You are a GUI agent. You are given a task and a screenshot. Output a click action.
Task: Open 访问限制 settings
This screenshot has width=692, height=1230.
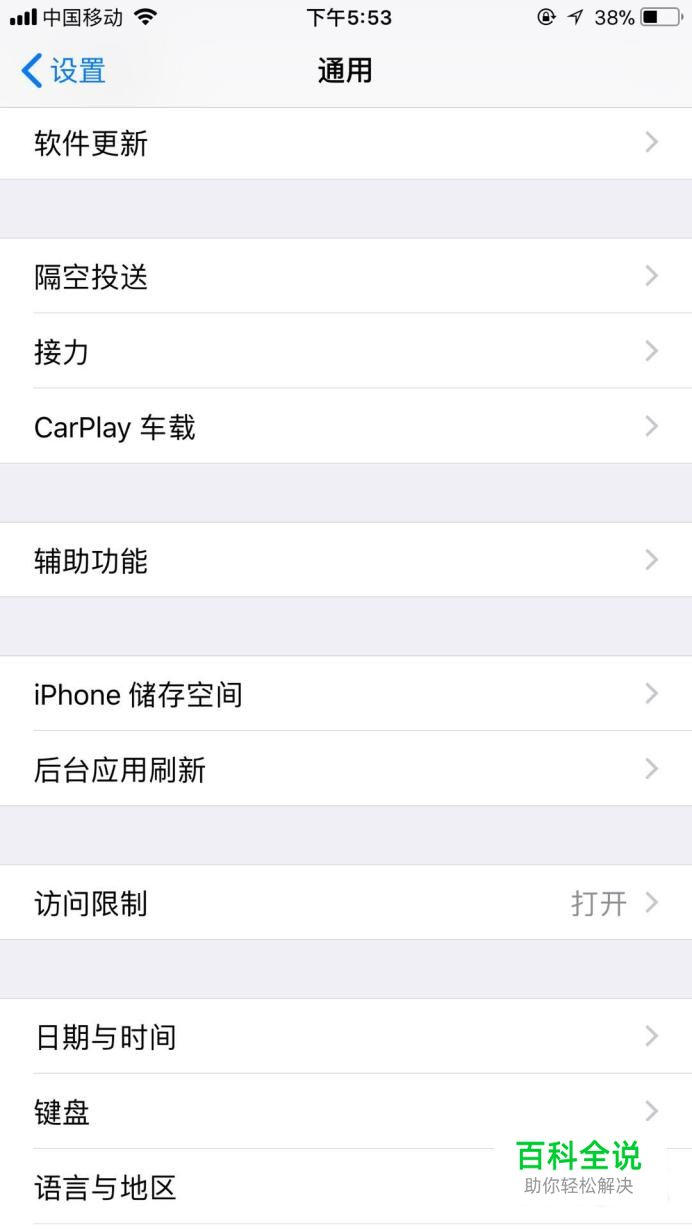point(346,903)
